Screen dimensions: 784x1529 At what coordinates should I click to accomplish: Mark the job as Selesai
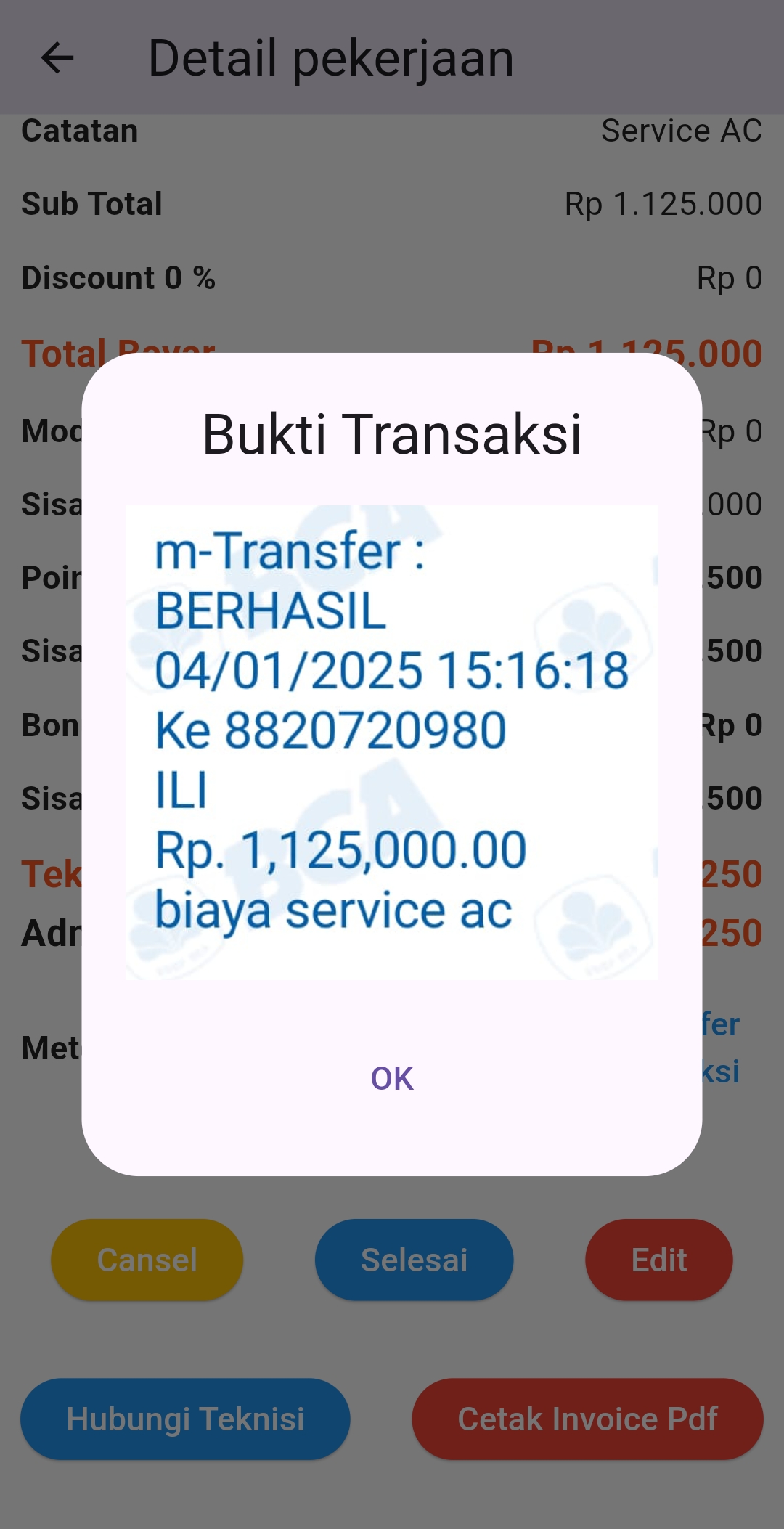coord(414,1260)
